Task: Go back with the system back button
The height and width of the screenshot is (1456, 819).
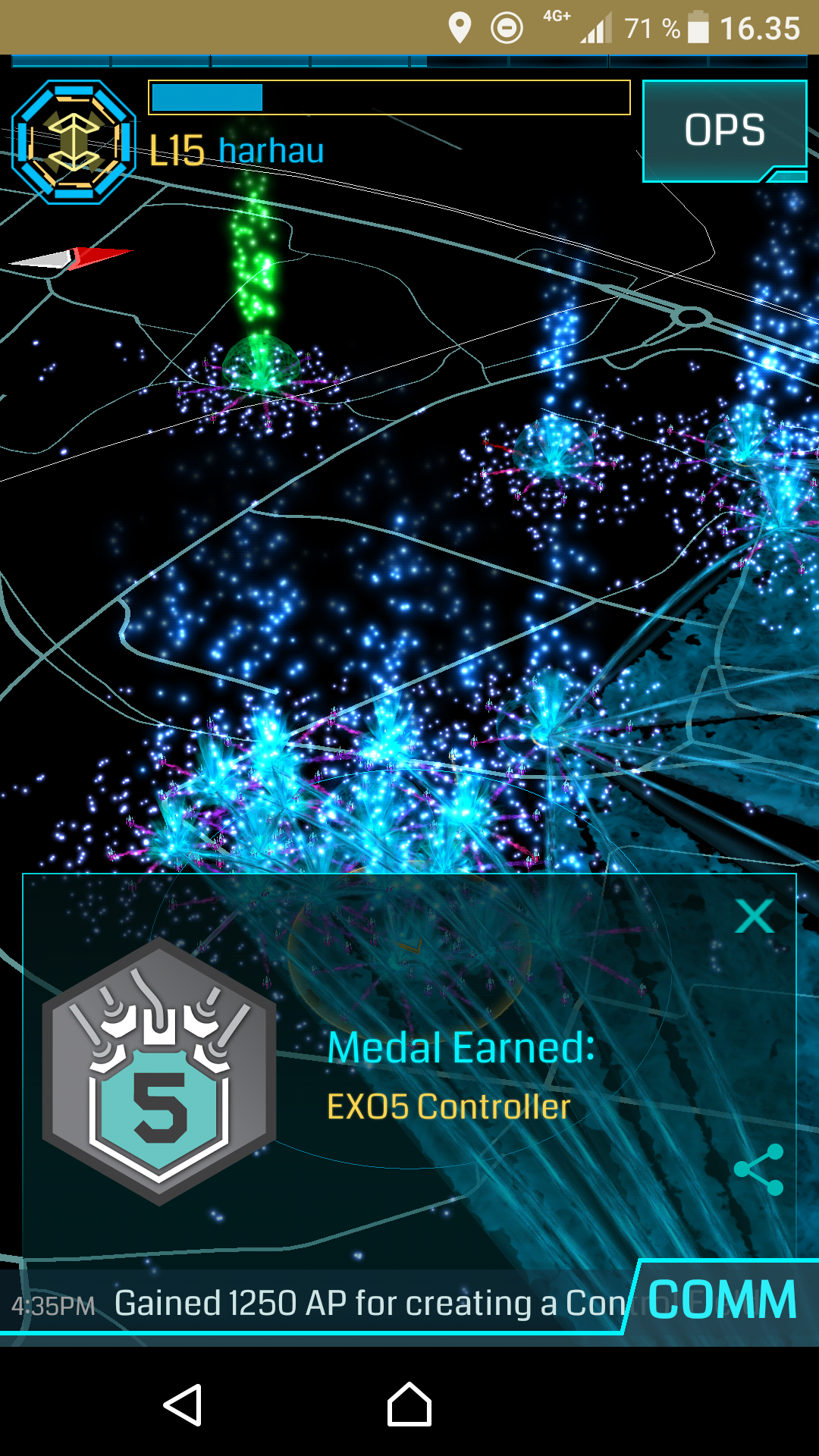Action: (182, 1404)
